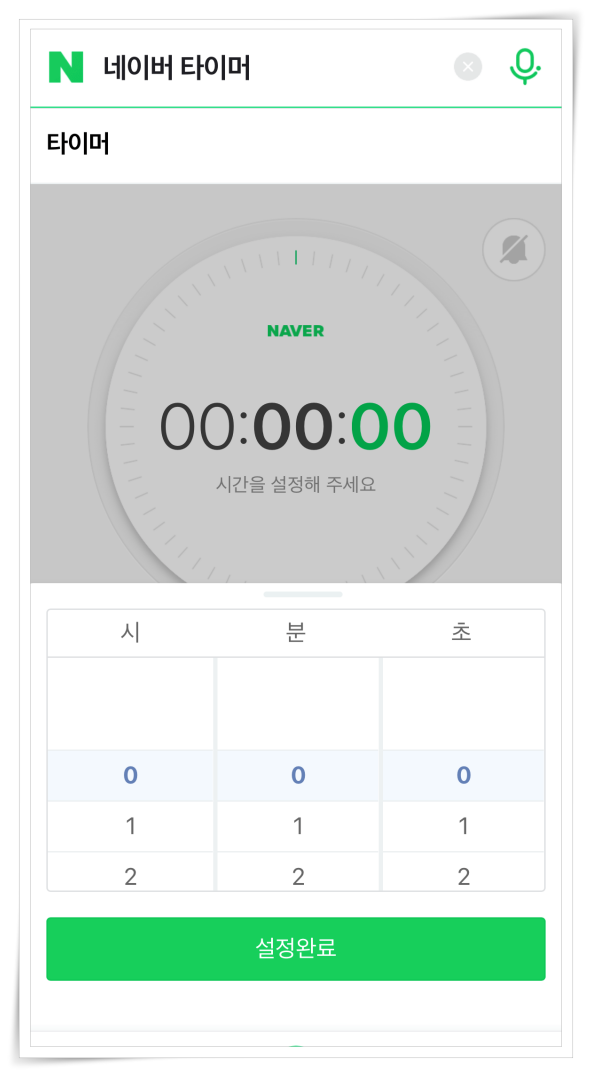Toggle the muted alarm bell icon
Viewport: 592px width, 1077px height.
click(x=514, y=249)
